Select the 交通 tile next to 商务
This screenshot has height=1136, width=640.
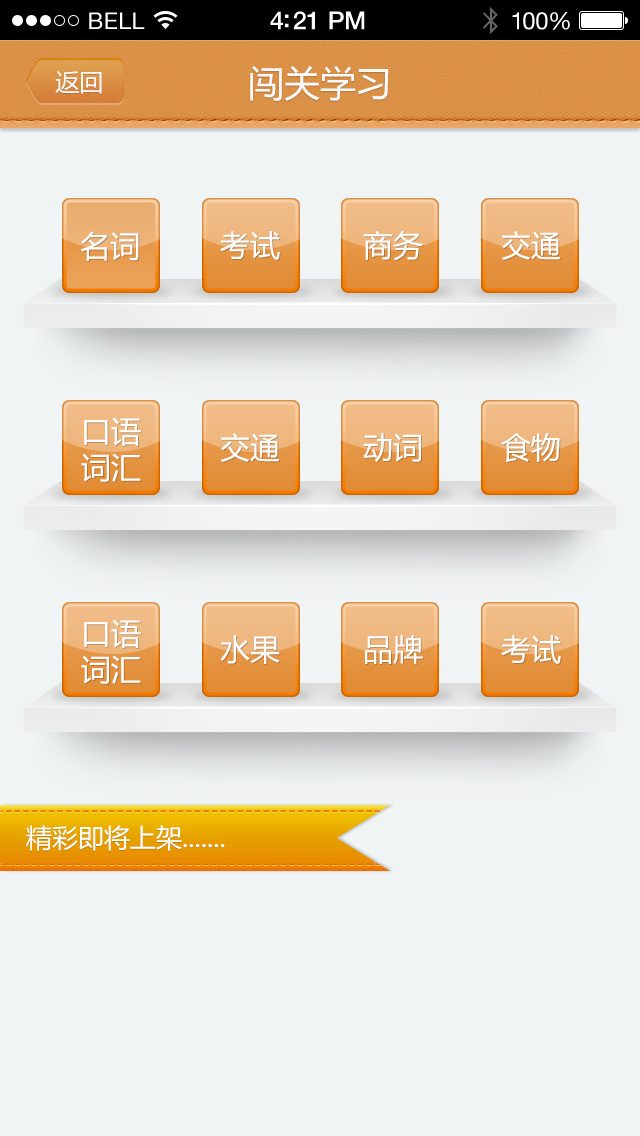(530, 246)
